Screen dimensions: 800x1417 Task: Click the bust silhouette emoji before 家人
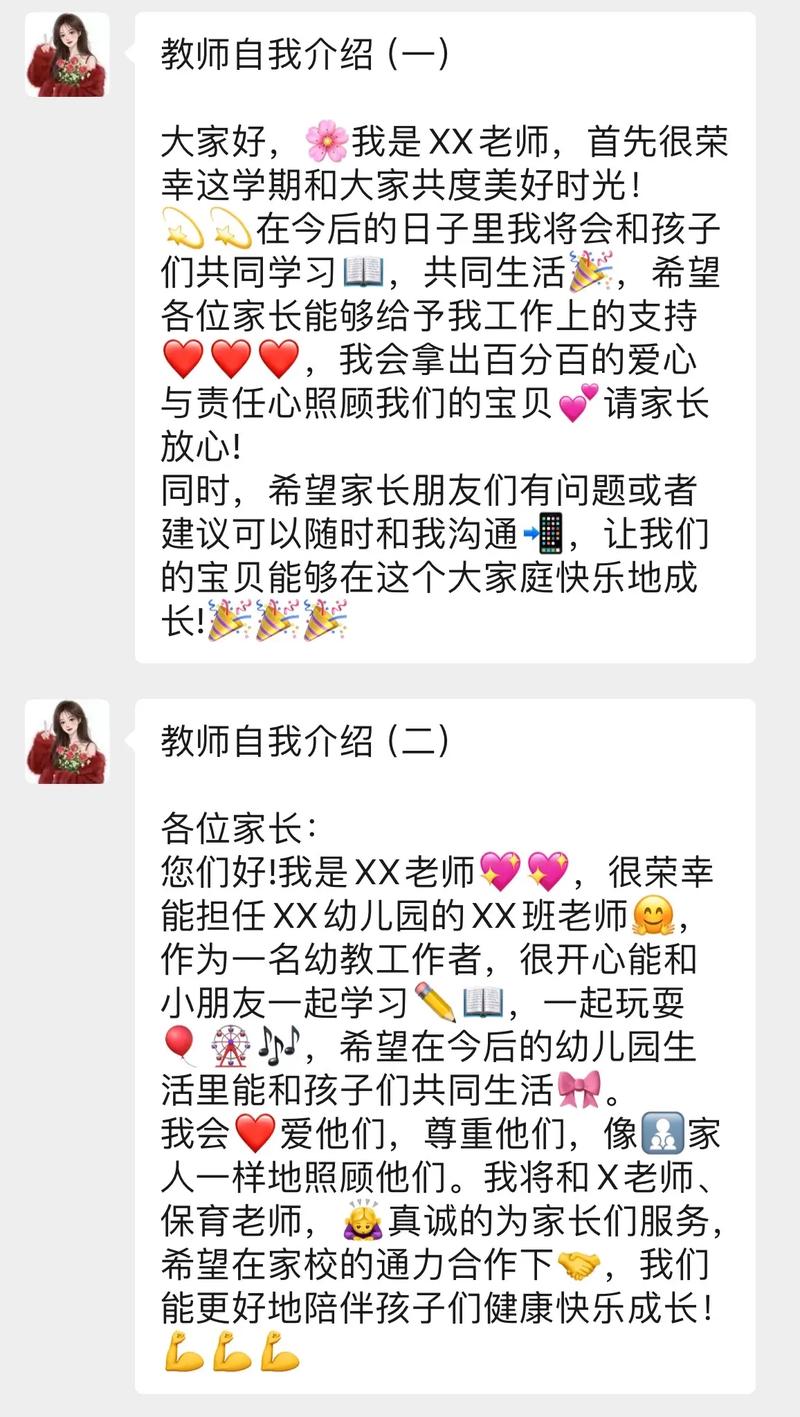(x=668, y=1133)
